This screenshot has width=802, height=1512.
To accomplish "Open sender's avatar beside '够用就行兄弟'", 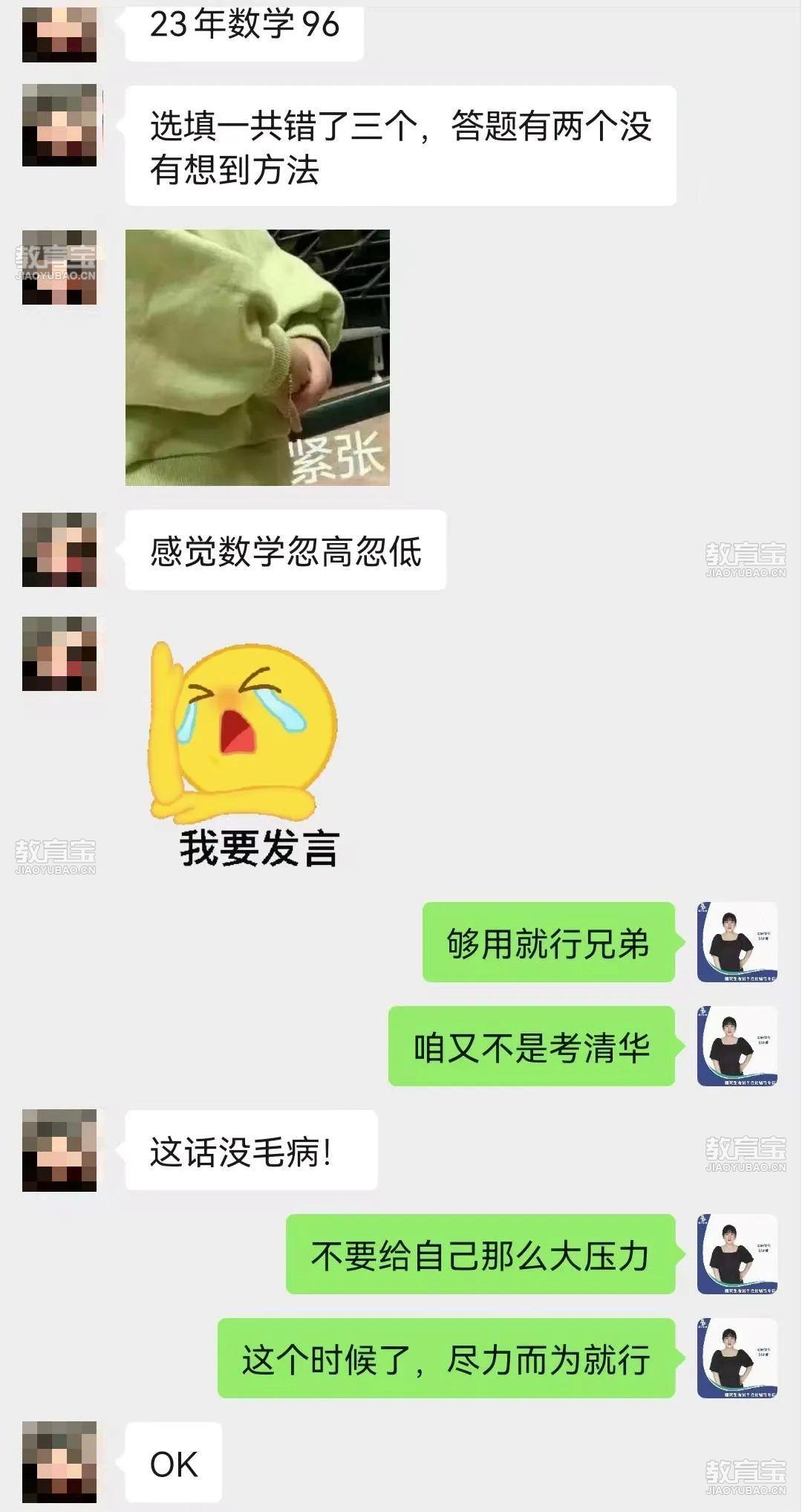I will [x=737, y=942].
